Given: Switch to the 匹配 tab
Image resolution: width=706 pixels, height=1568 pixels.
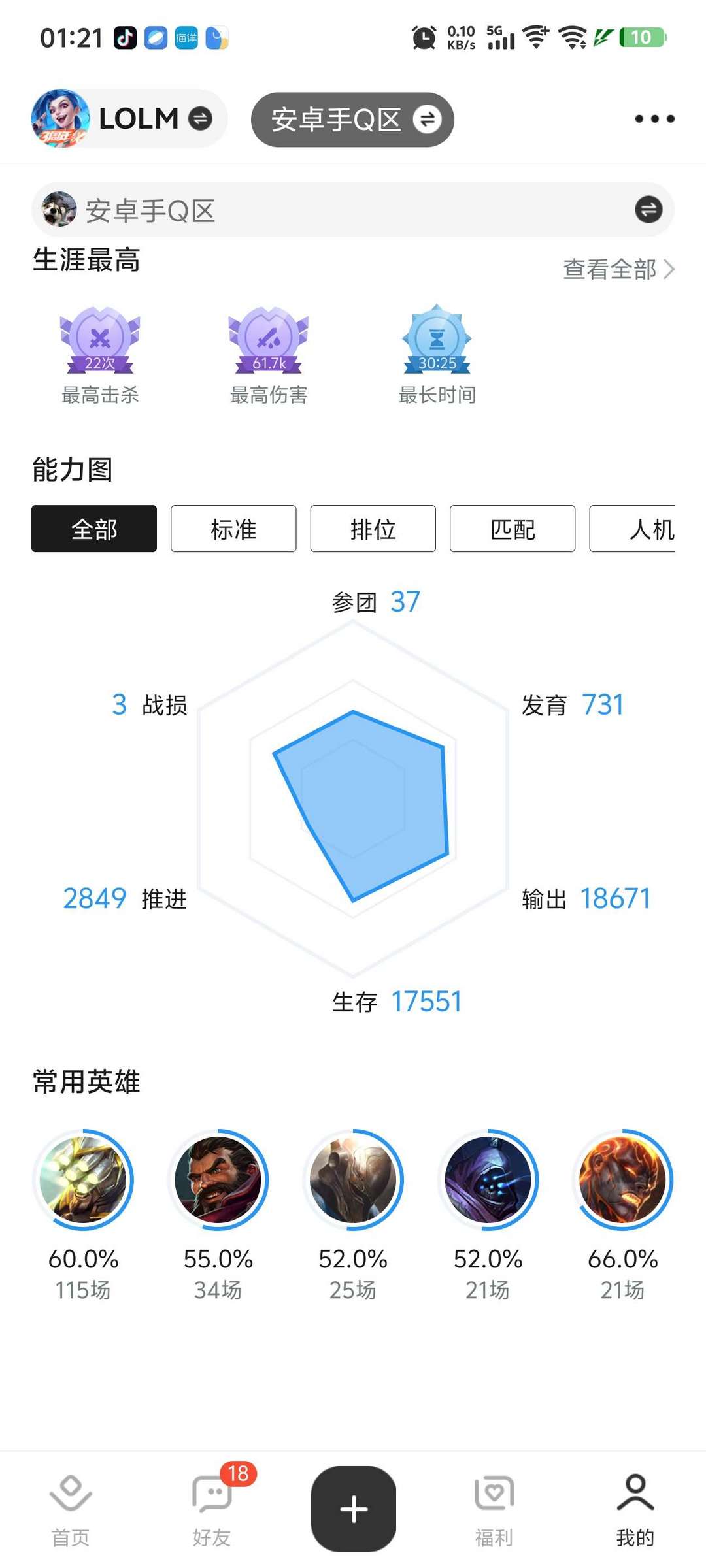Looking at the screenshot, I should [x=513, y=529].
